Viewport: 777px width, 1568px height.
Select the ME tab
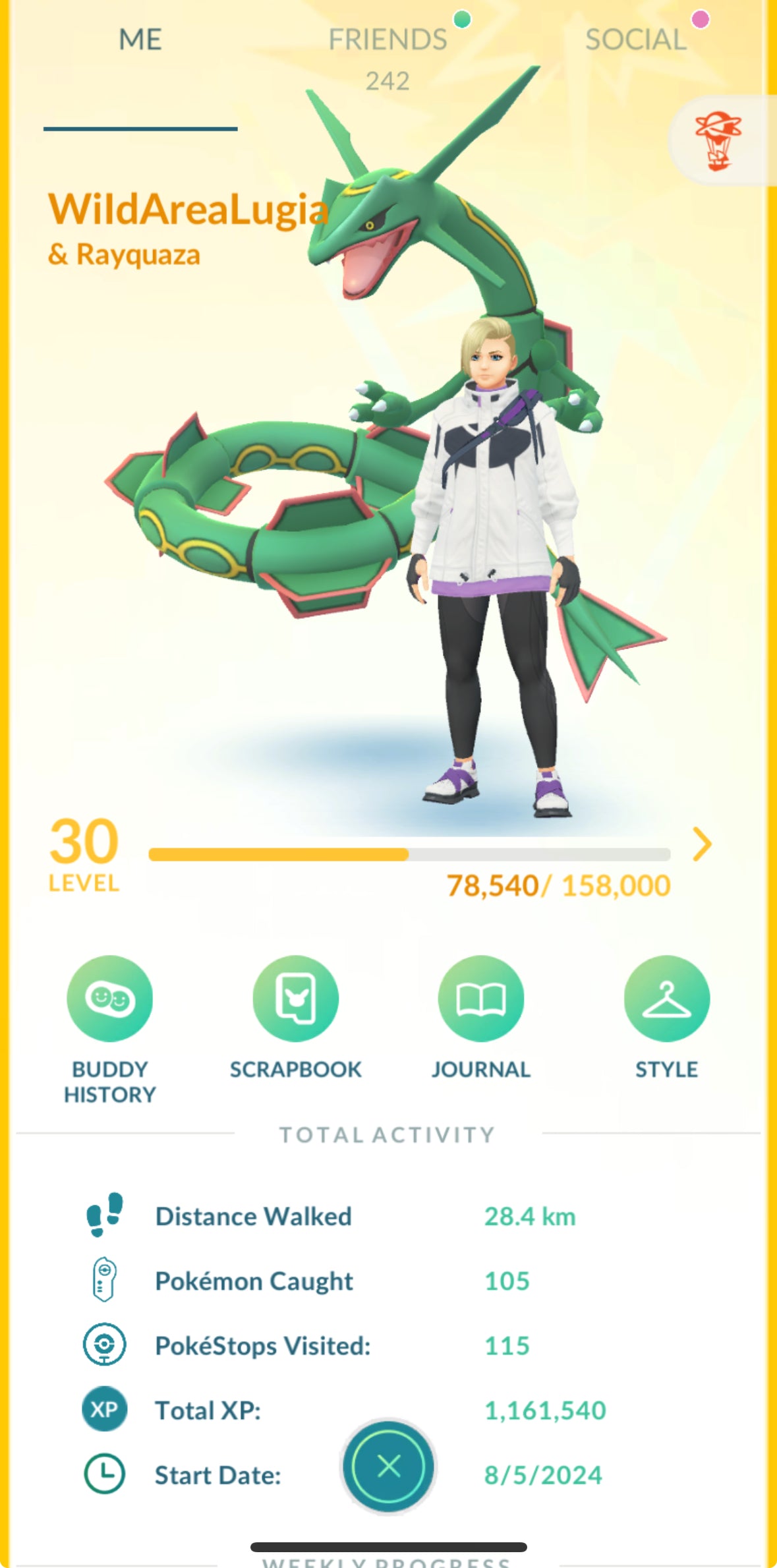(x=140, y=38)
